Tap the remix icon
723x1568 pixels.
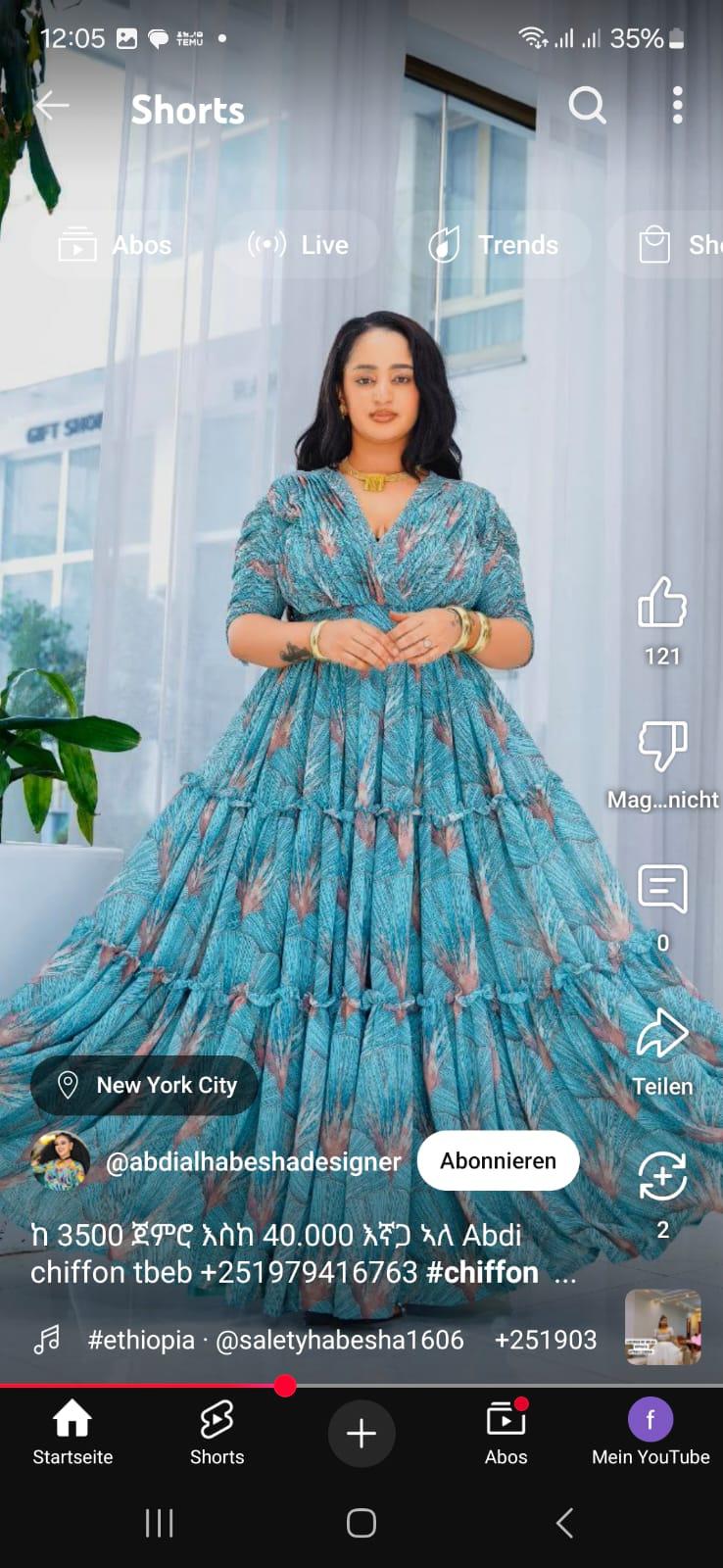pos(662,1176)
